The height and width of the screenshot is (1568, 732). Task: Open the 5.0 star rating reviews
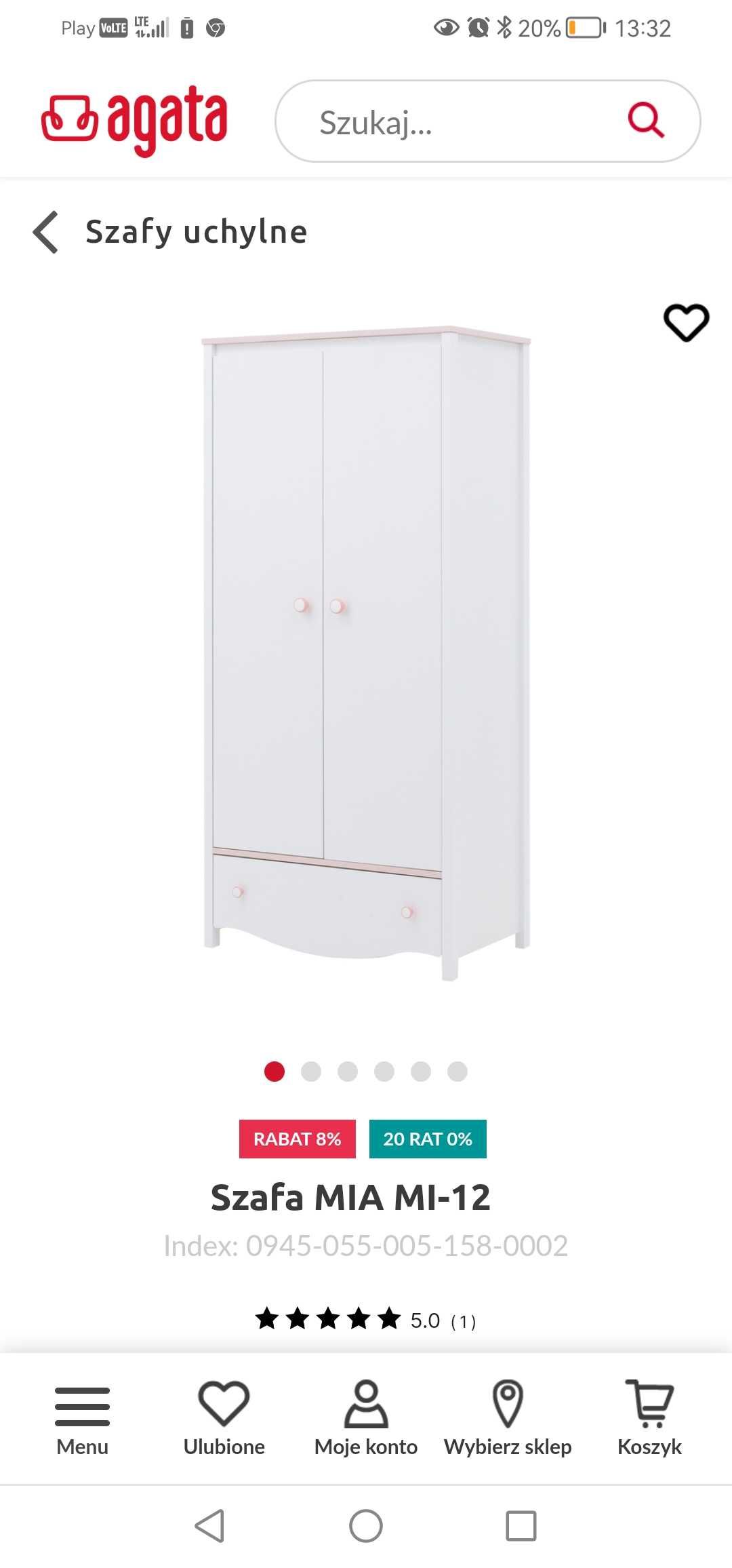pyautogui.click(x=366, y=1320)
